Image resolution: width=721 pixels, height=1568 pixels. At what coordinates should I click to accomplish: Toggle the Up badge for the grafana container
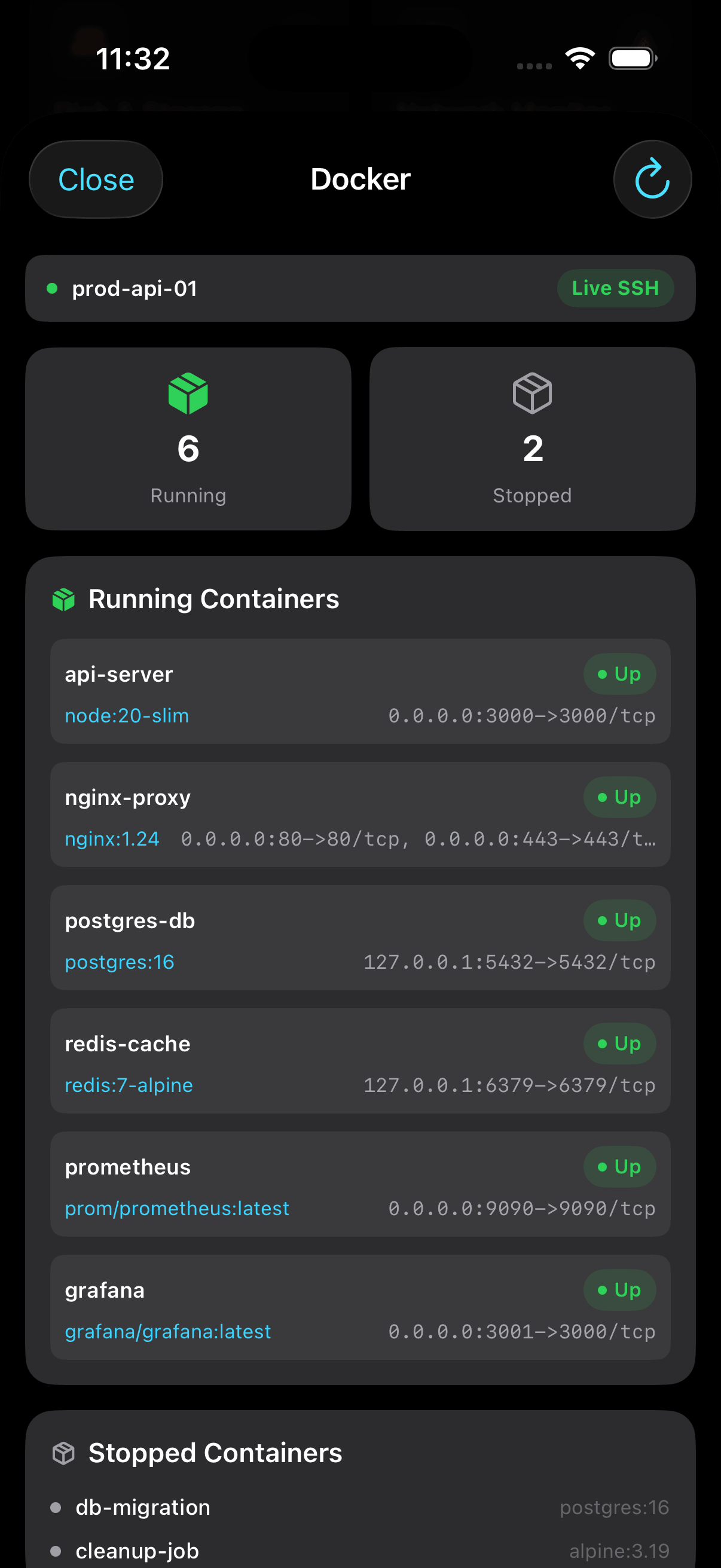619,1289
